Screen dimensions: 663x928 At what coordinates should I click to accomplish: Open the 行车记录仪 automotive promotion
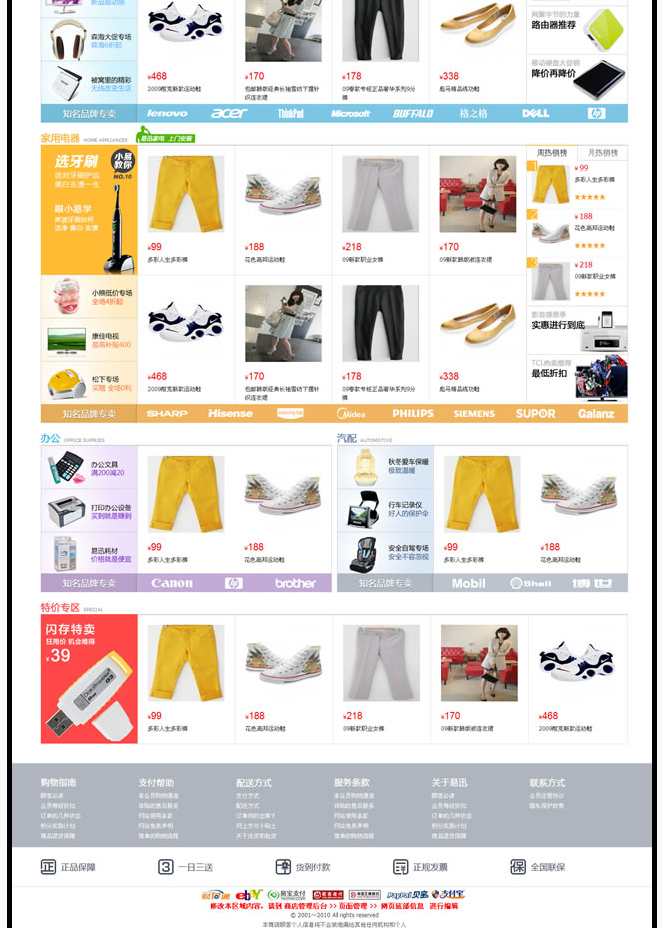(x=384, y=510)
